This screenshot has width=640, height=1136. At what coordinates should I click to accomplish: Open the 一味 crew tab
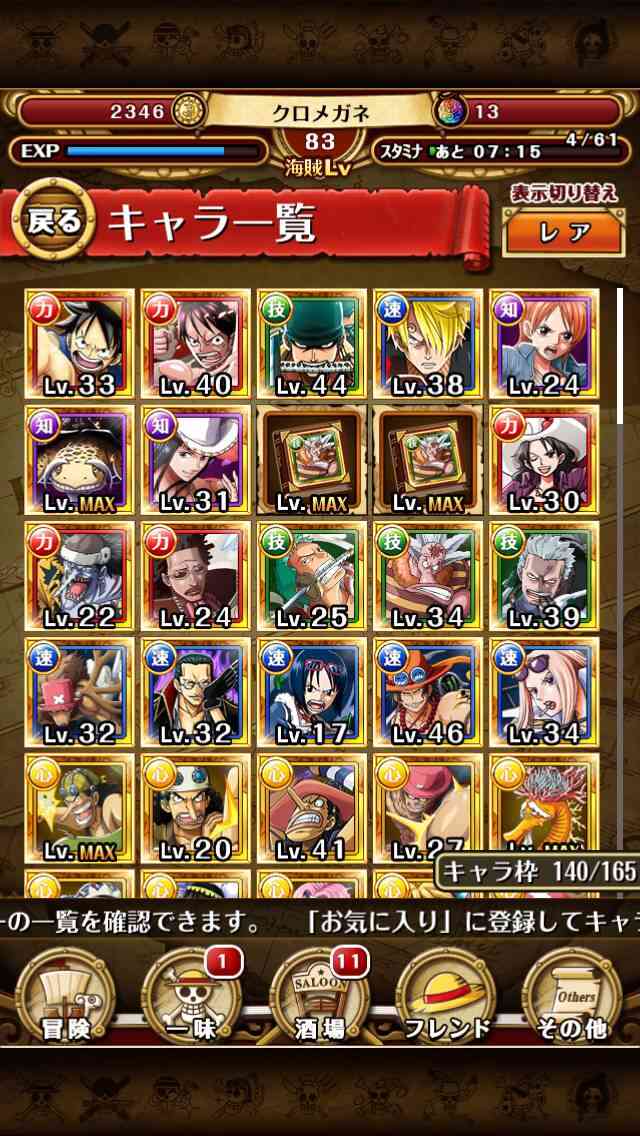[192, 996]
